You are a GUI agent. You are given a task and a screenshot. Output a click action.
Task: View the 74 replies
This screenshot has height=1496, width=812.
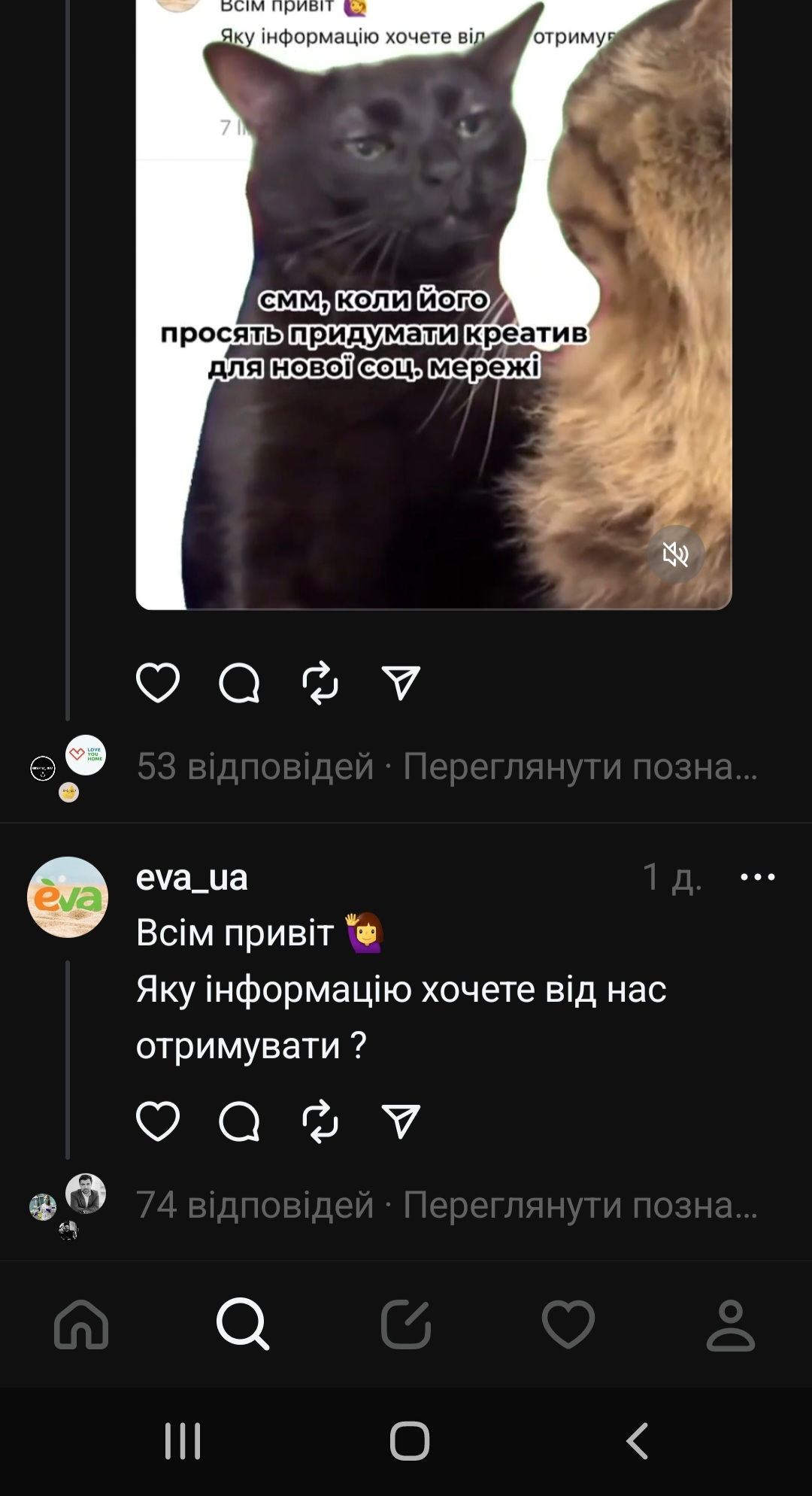(x=256, y=1205)
